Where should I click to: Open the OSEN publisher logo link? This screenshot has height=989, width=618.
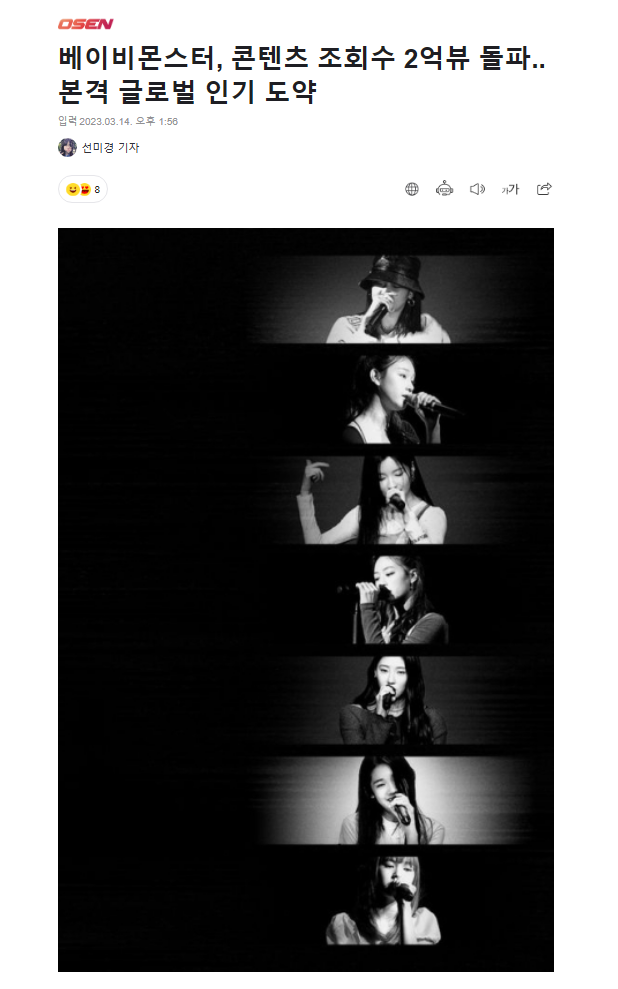point(85,24)
